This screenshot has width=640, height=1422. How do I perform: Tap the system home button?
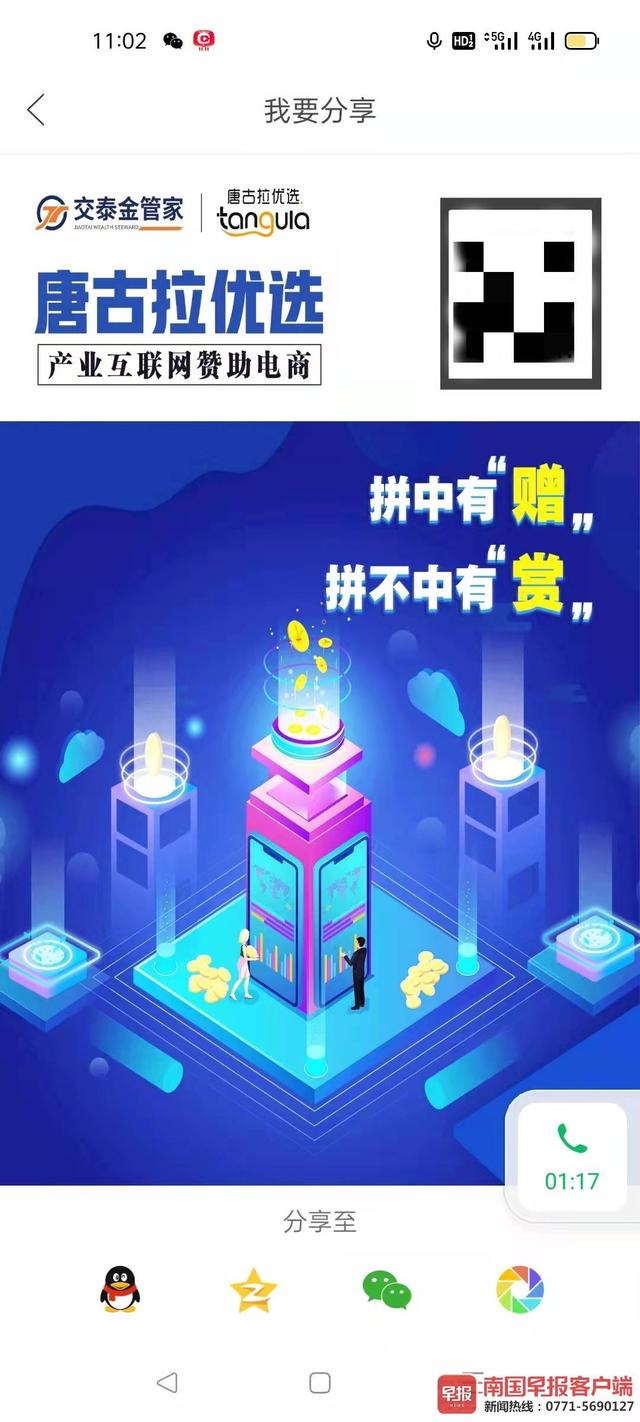(x=320, y=1383)
